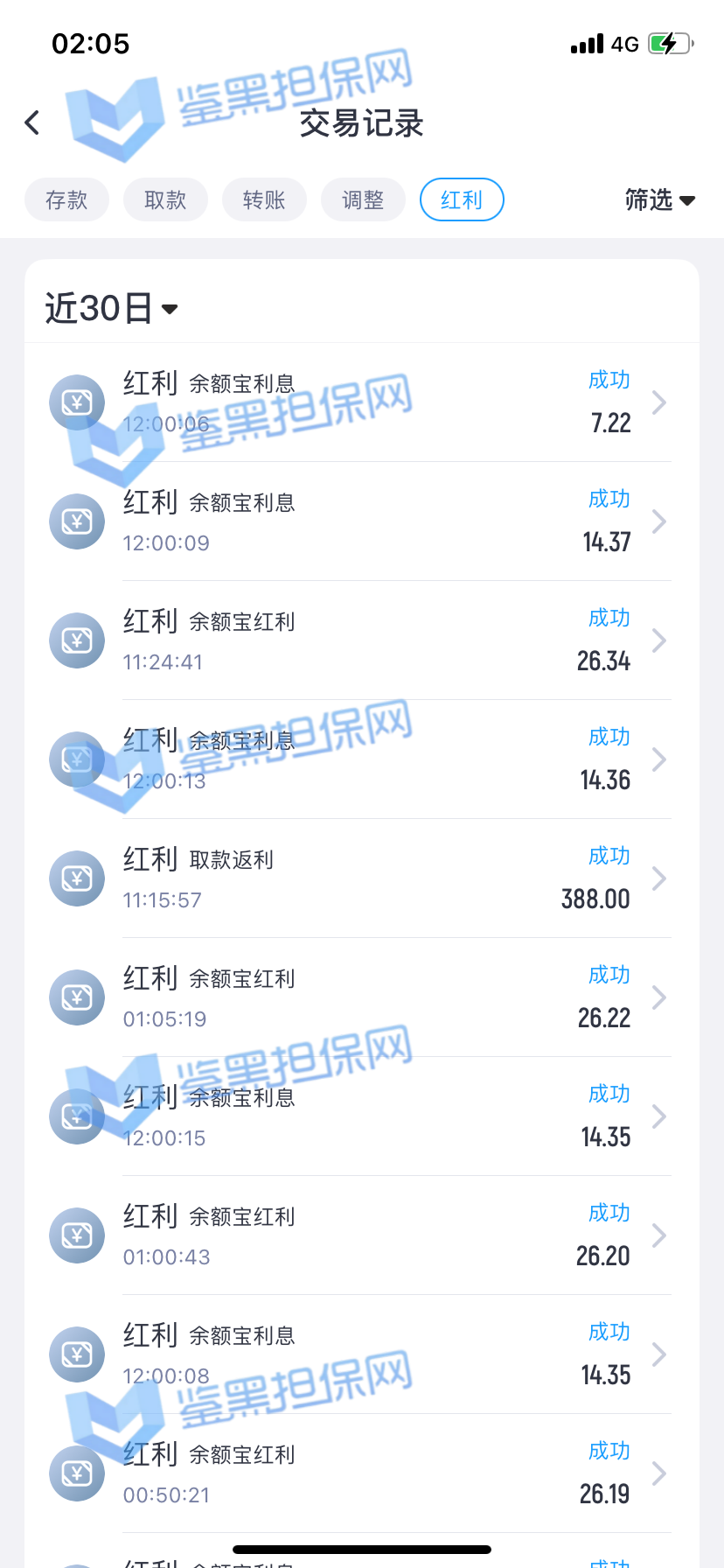Select the 调整 filter chip

363,199
